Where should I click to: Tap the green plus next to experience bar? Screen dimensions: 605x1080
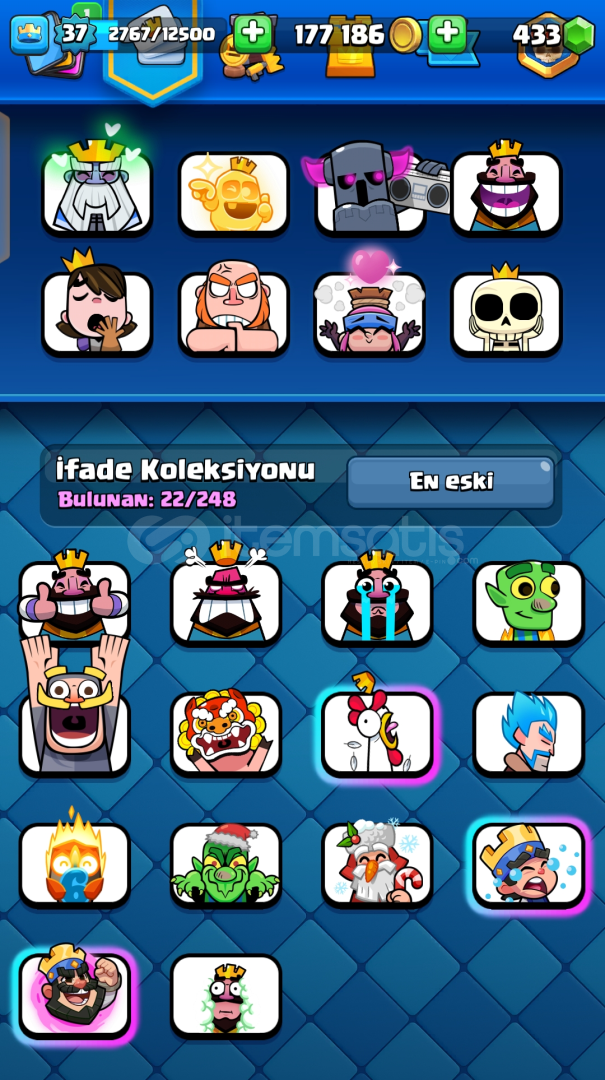pos(252,34)
